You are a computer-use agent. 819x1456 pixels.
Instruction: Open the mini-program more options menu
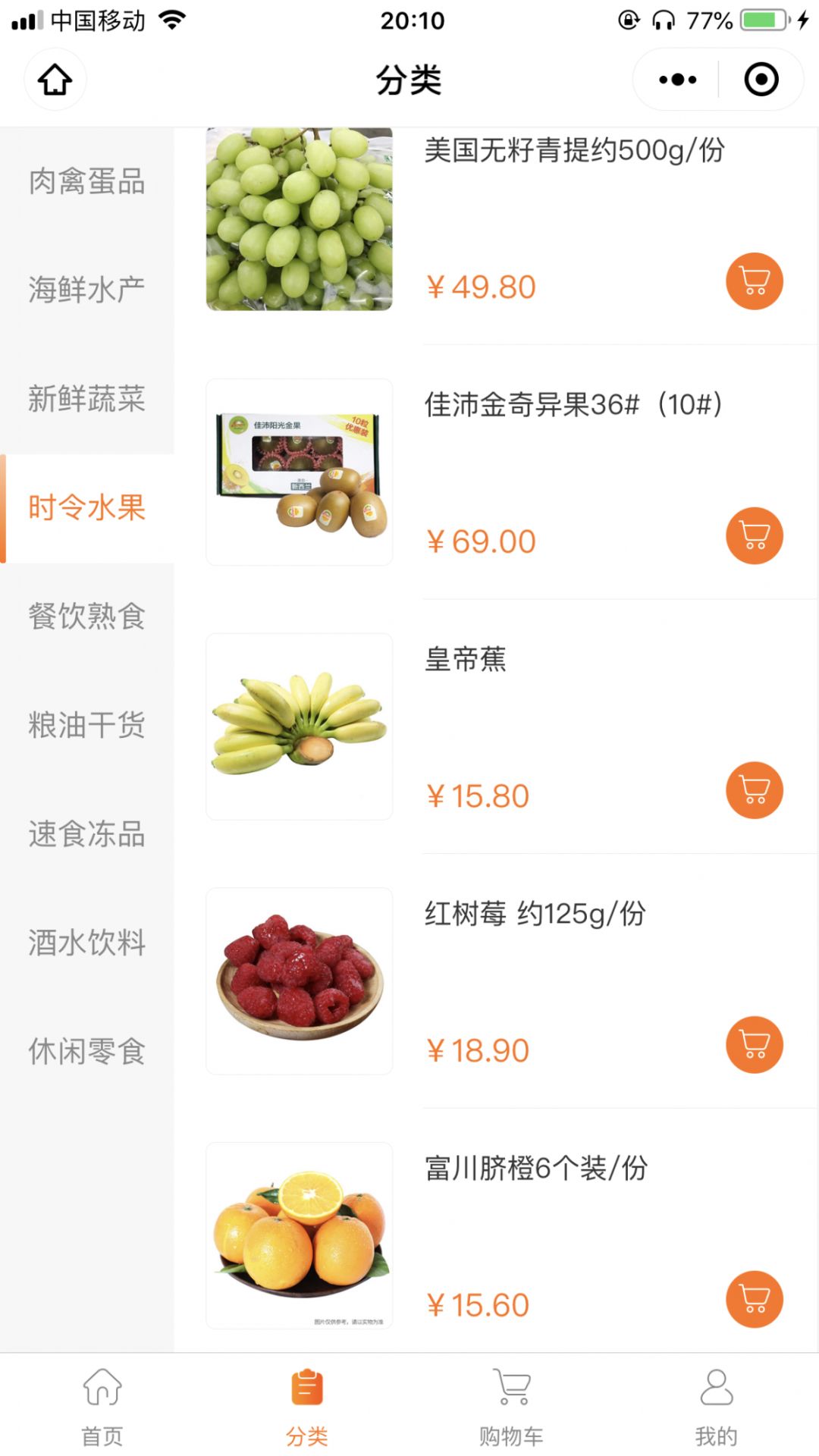click(677, 80)
